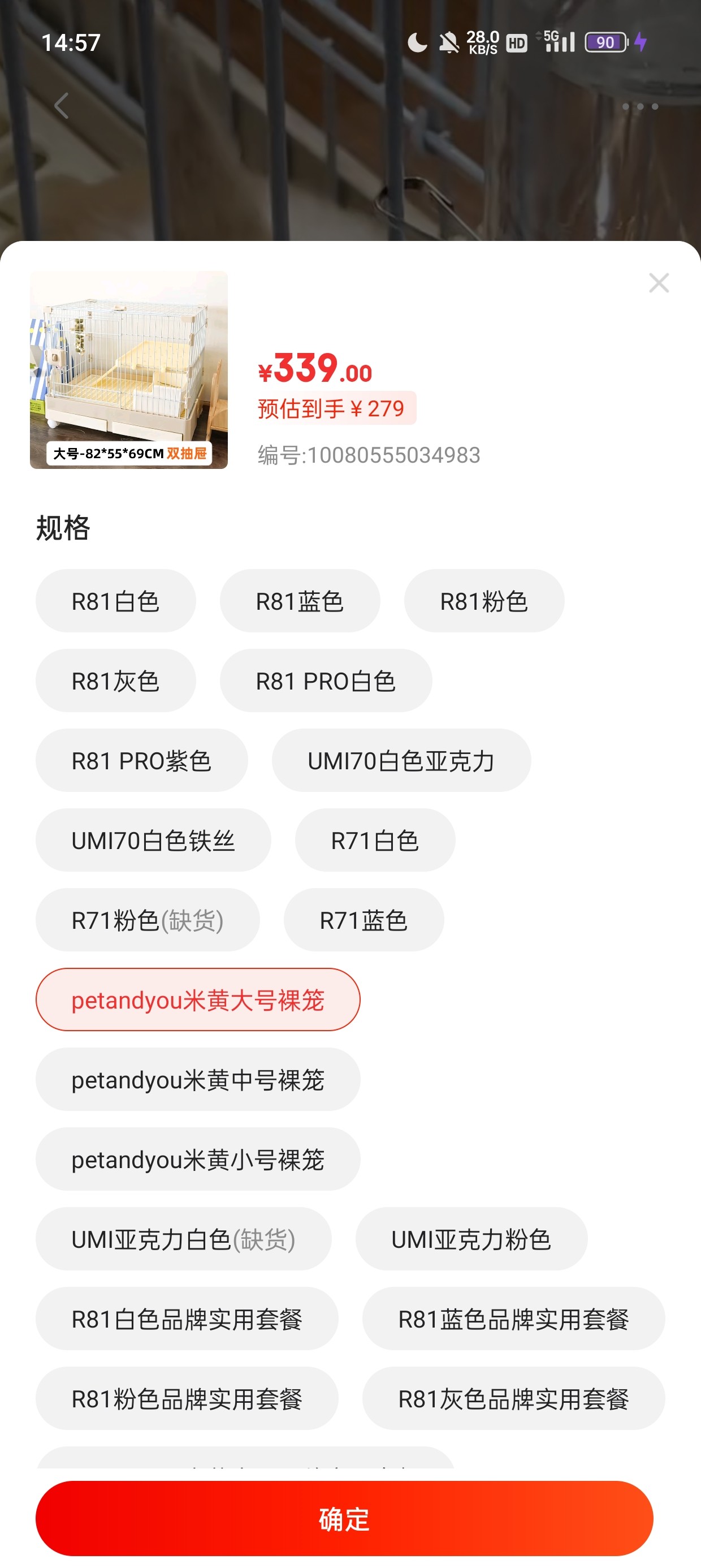Tap the selected petandyou米黄大号裸笼 chip
Screen dimensions: 701x1568
click(x=198, y=1000)
